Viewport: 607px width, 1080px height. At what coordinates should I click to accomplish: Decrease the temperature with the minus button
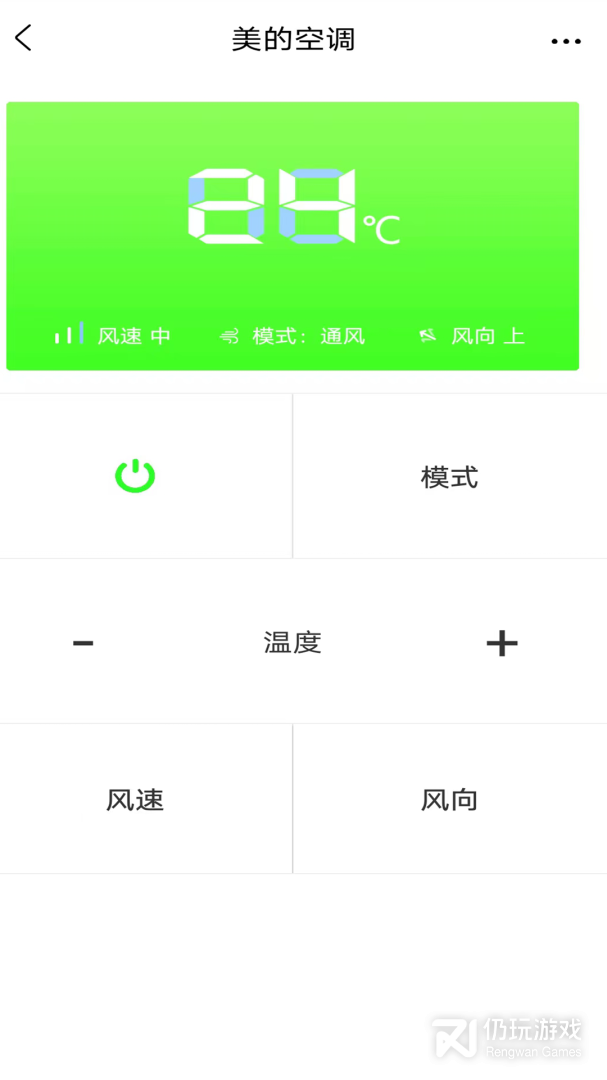pos(83,643)
